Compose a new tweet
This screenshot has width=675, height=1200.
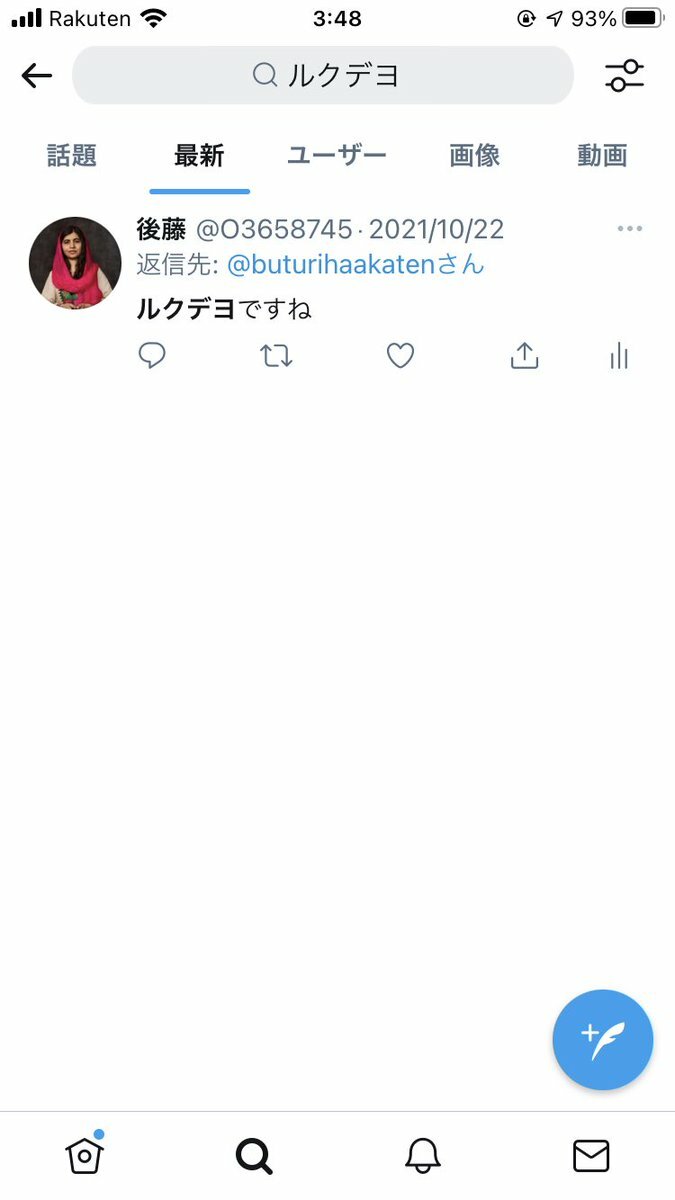tap(603, 1040)
